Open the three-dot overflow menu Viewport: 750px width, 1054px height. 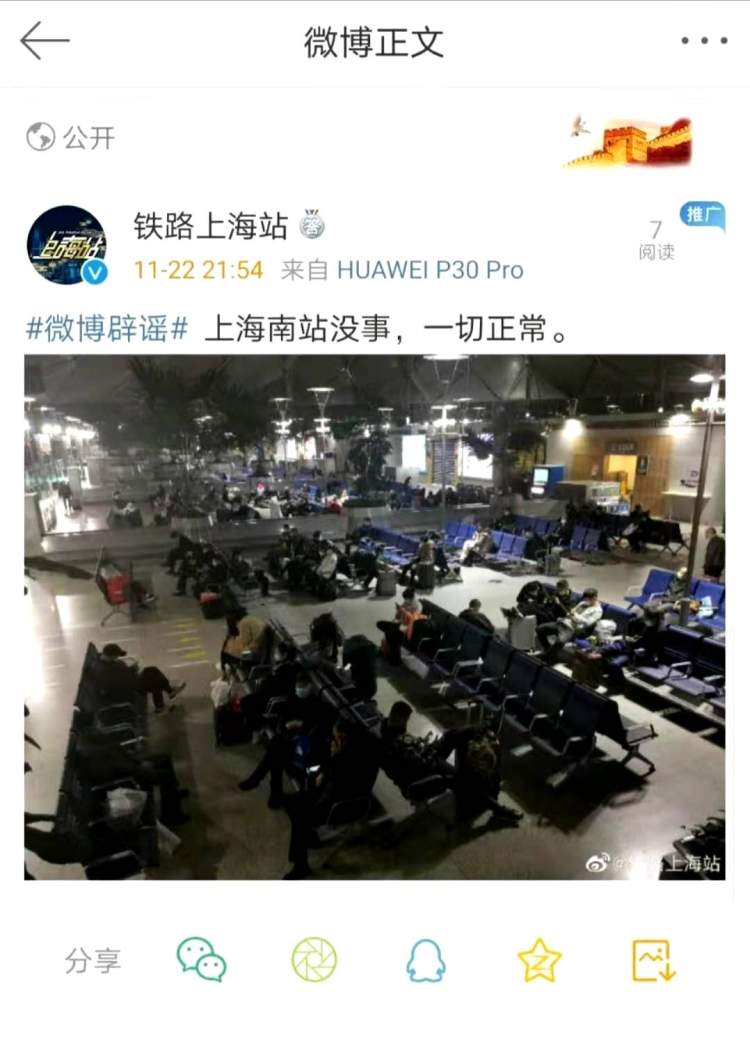(x=704, y=41)
